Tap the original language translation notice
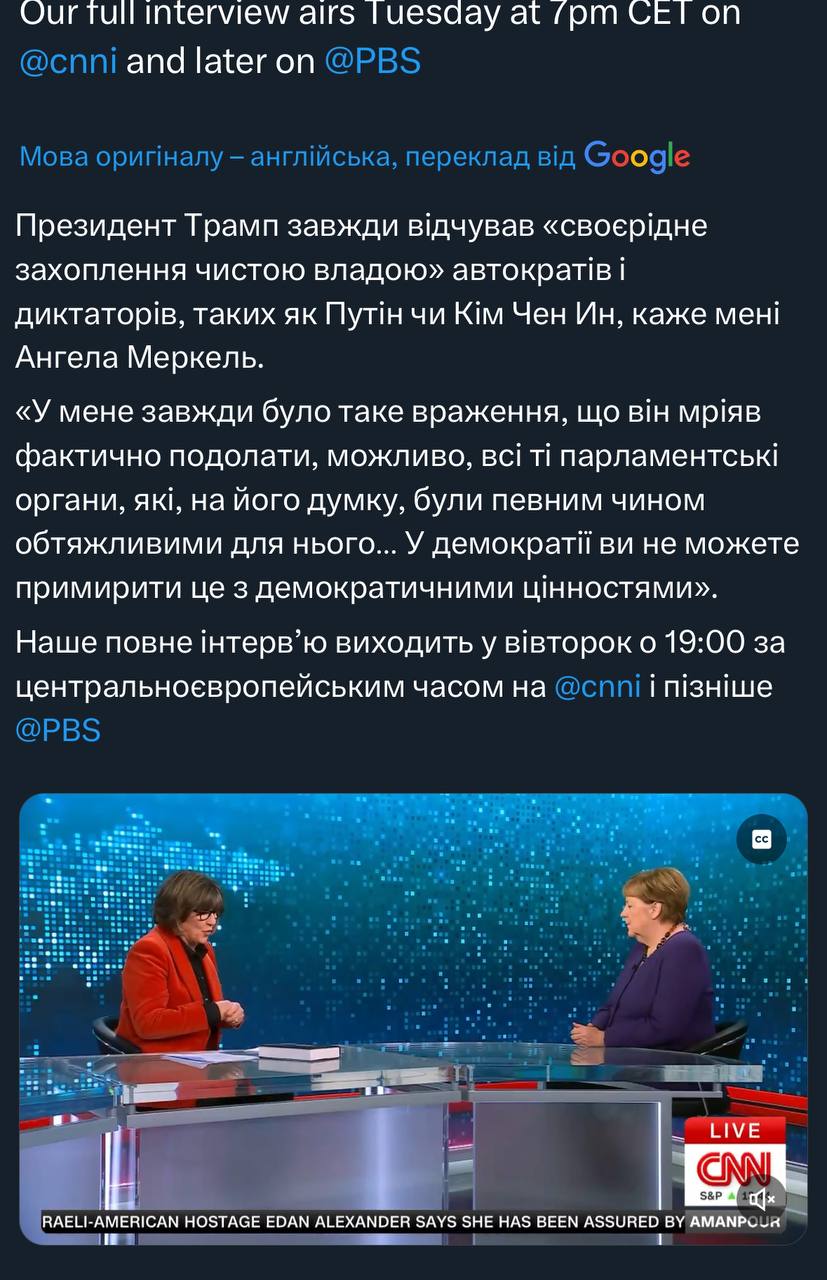 [x=354, y=156]
